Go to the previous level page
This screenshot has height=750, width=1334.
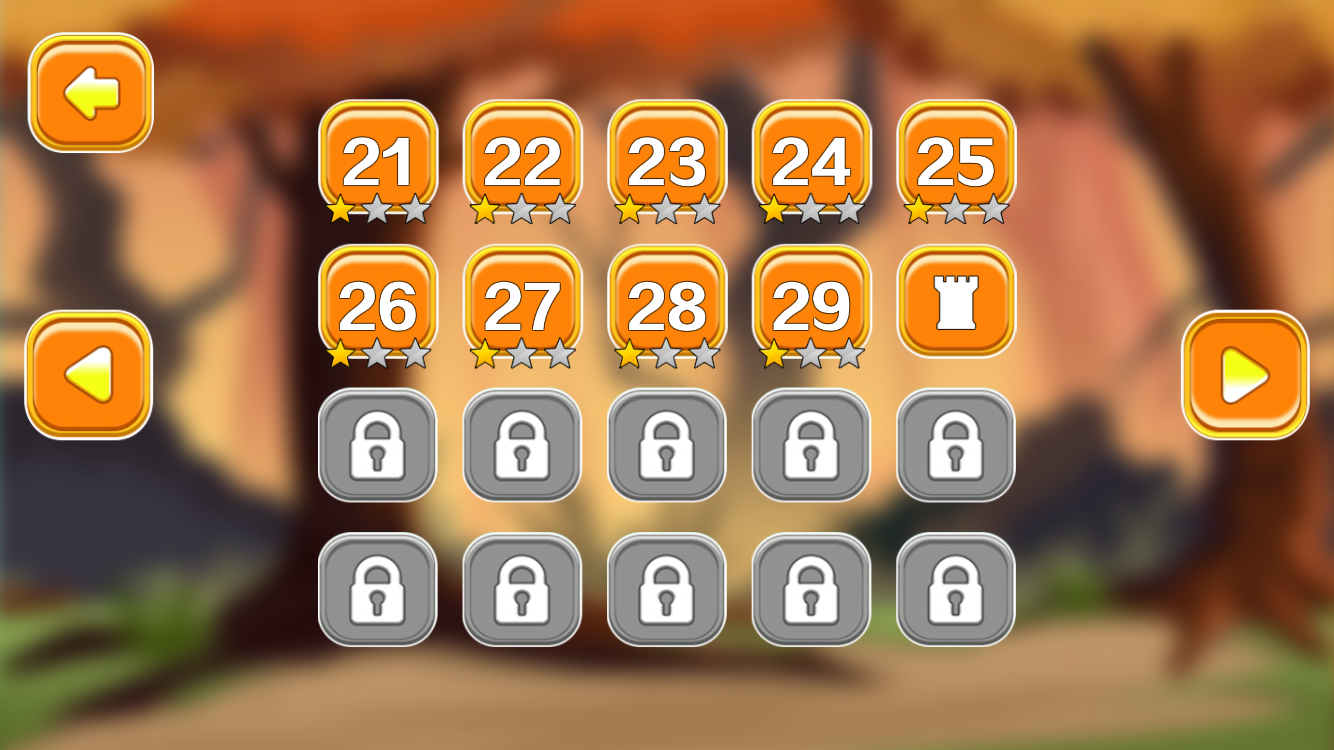click(88, 375)
